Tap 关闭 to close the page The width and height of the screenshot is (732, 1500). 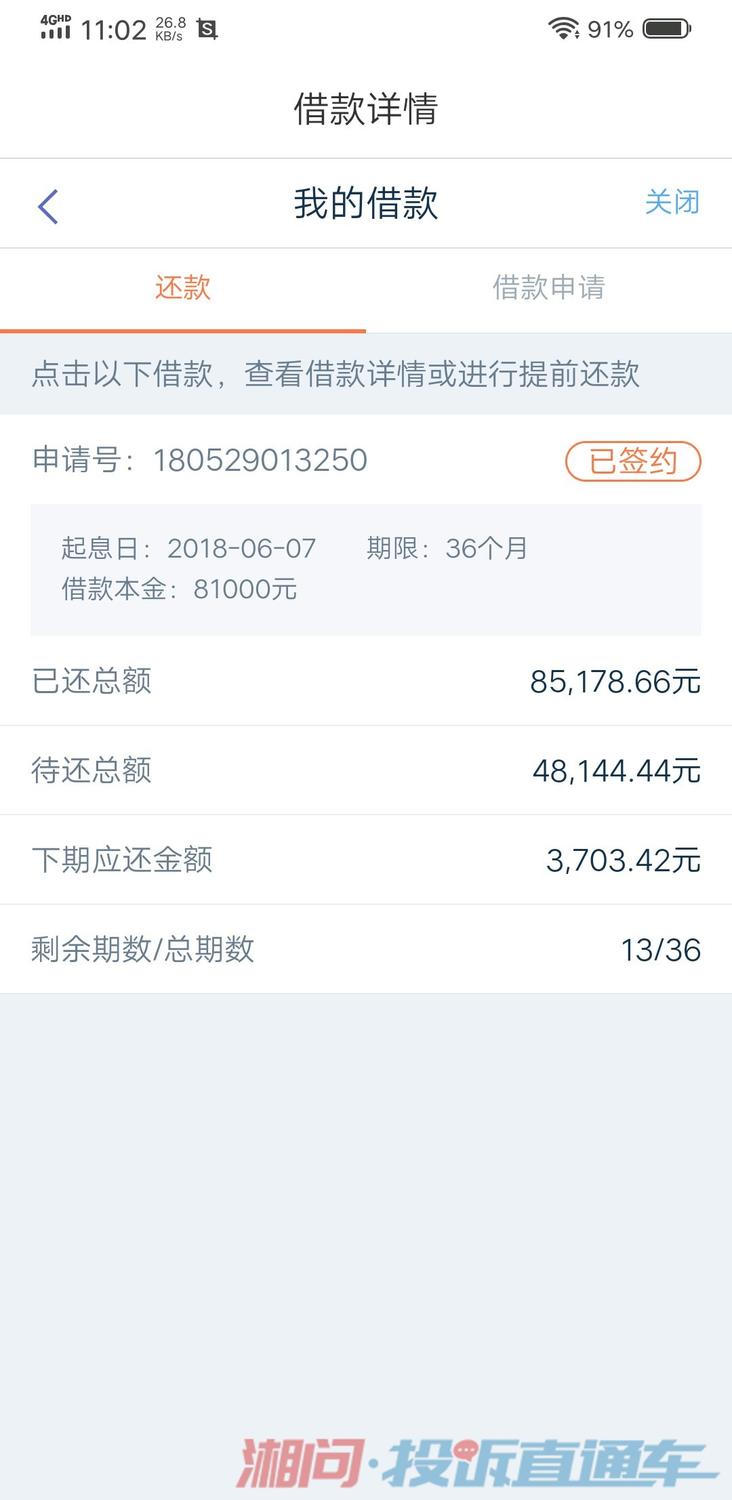(x=671, y=203)
